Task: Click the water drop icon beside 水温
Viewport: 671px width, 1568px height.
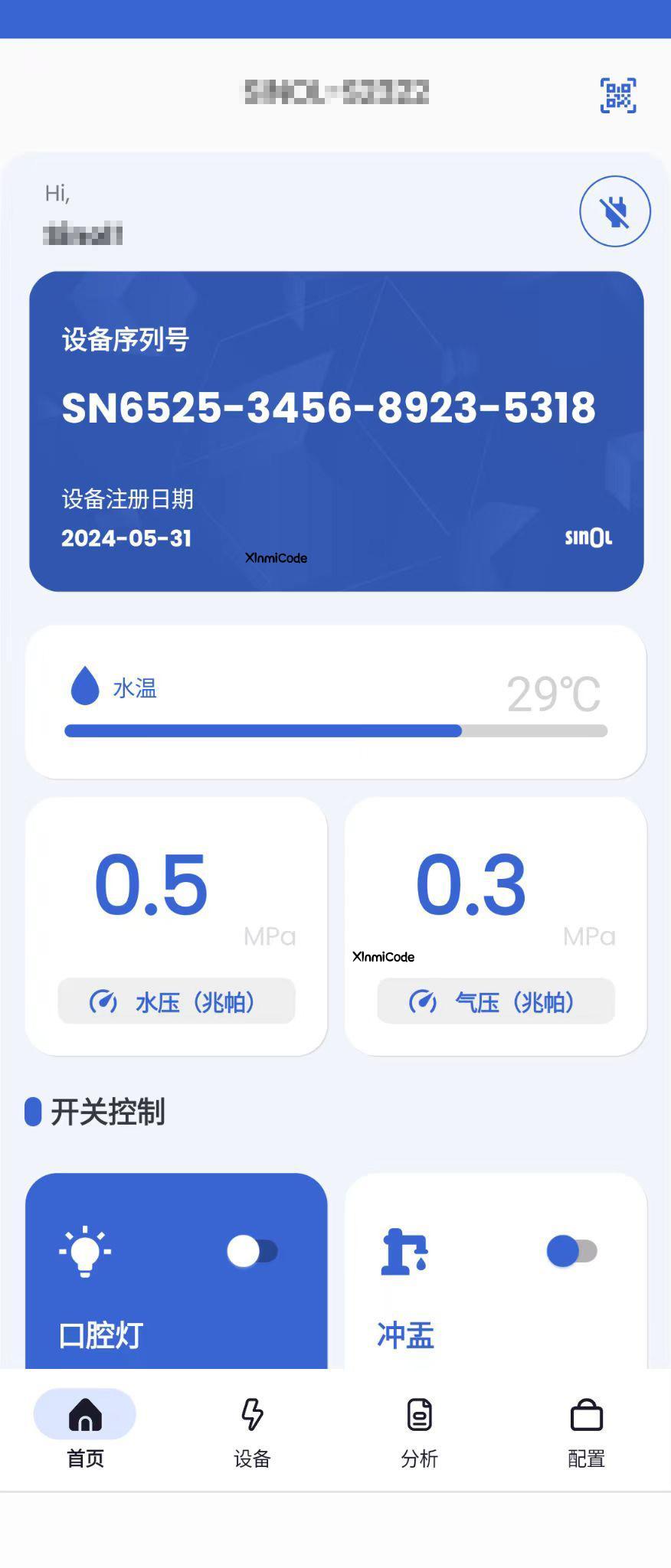Action: coord(85,687)
